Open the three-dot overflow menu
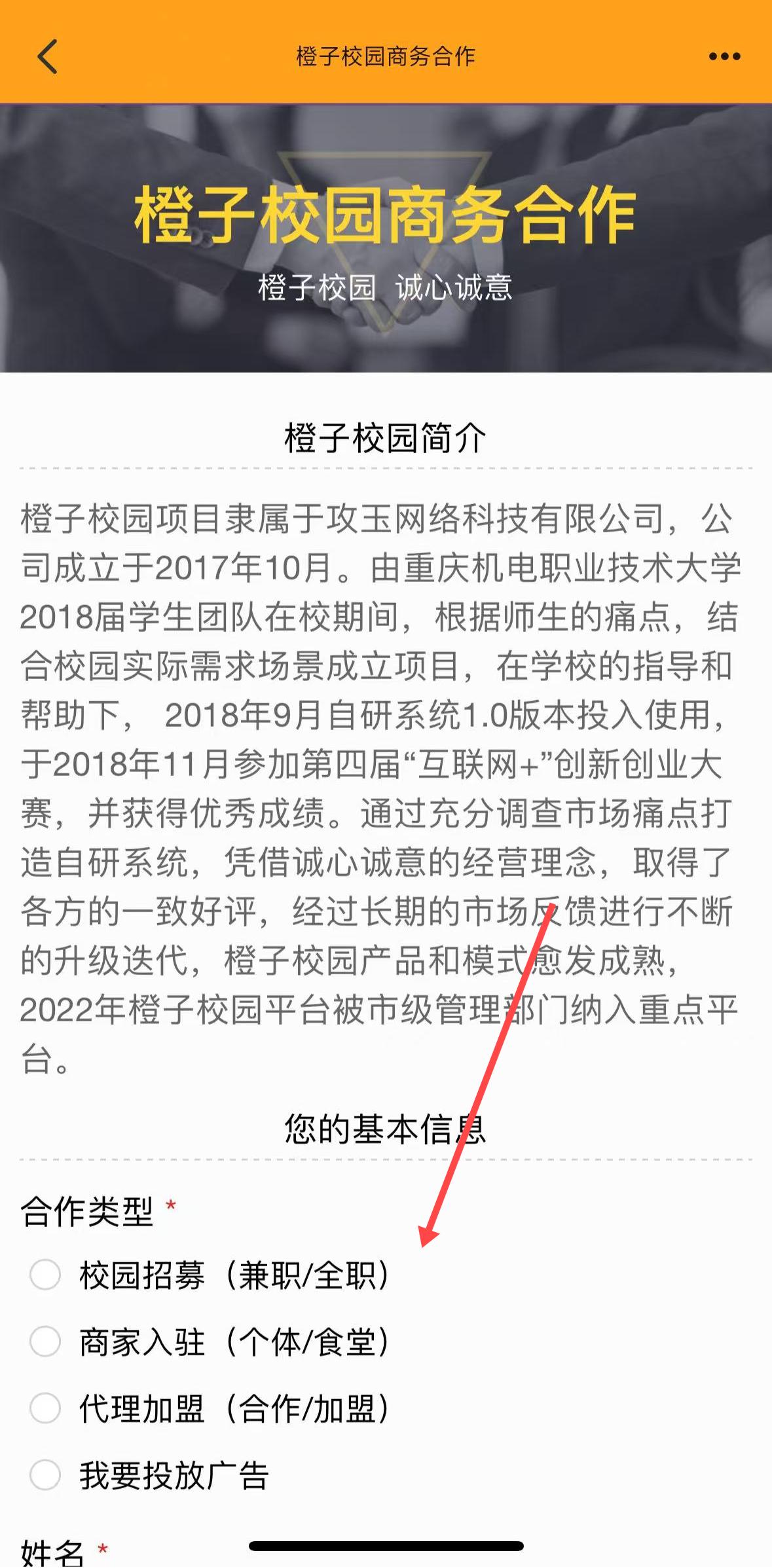 [724, 56]
